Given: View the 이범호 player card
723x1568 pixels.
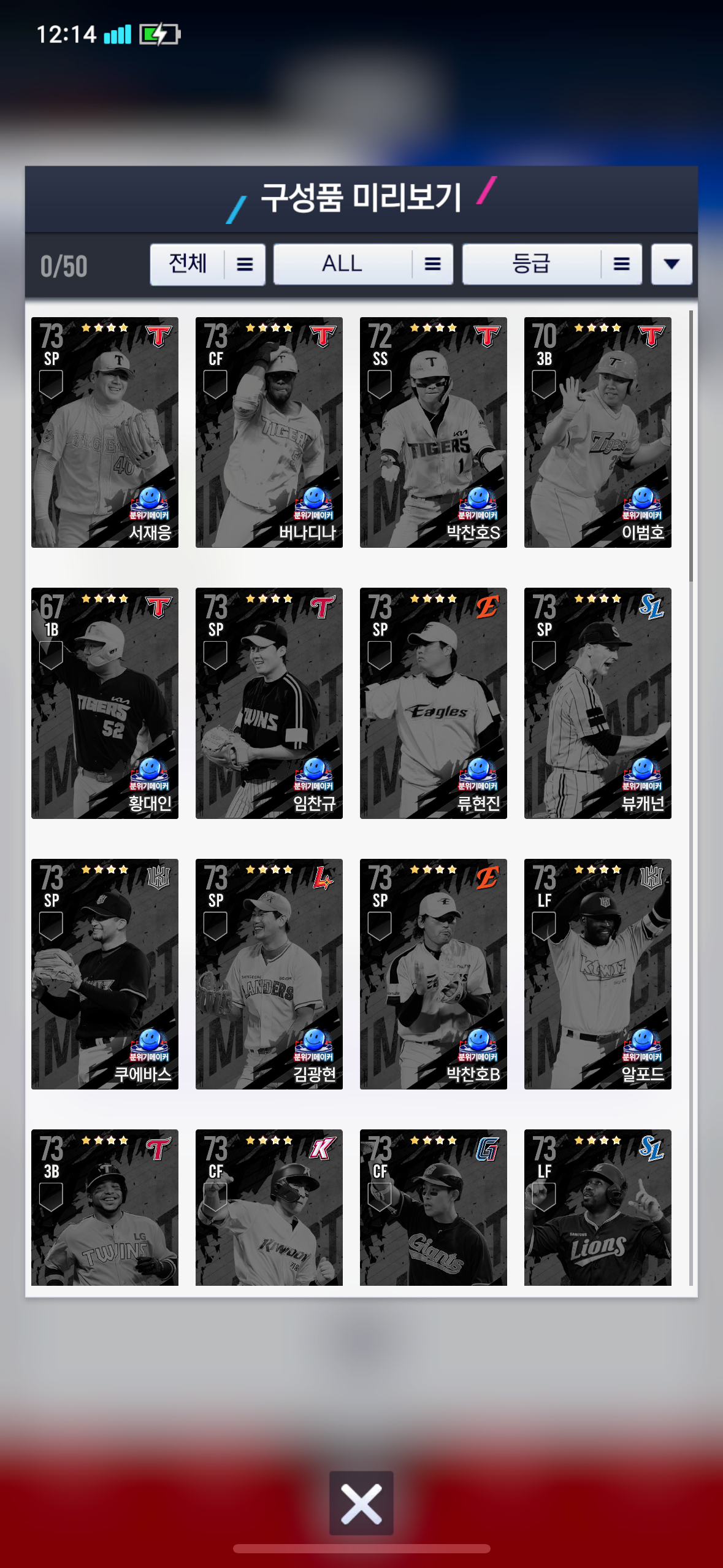Looking at the screenshot, I should [x=598, y=432].
